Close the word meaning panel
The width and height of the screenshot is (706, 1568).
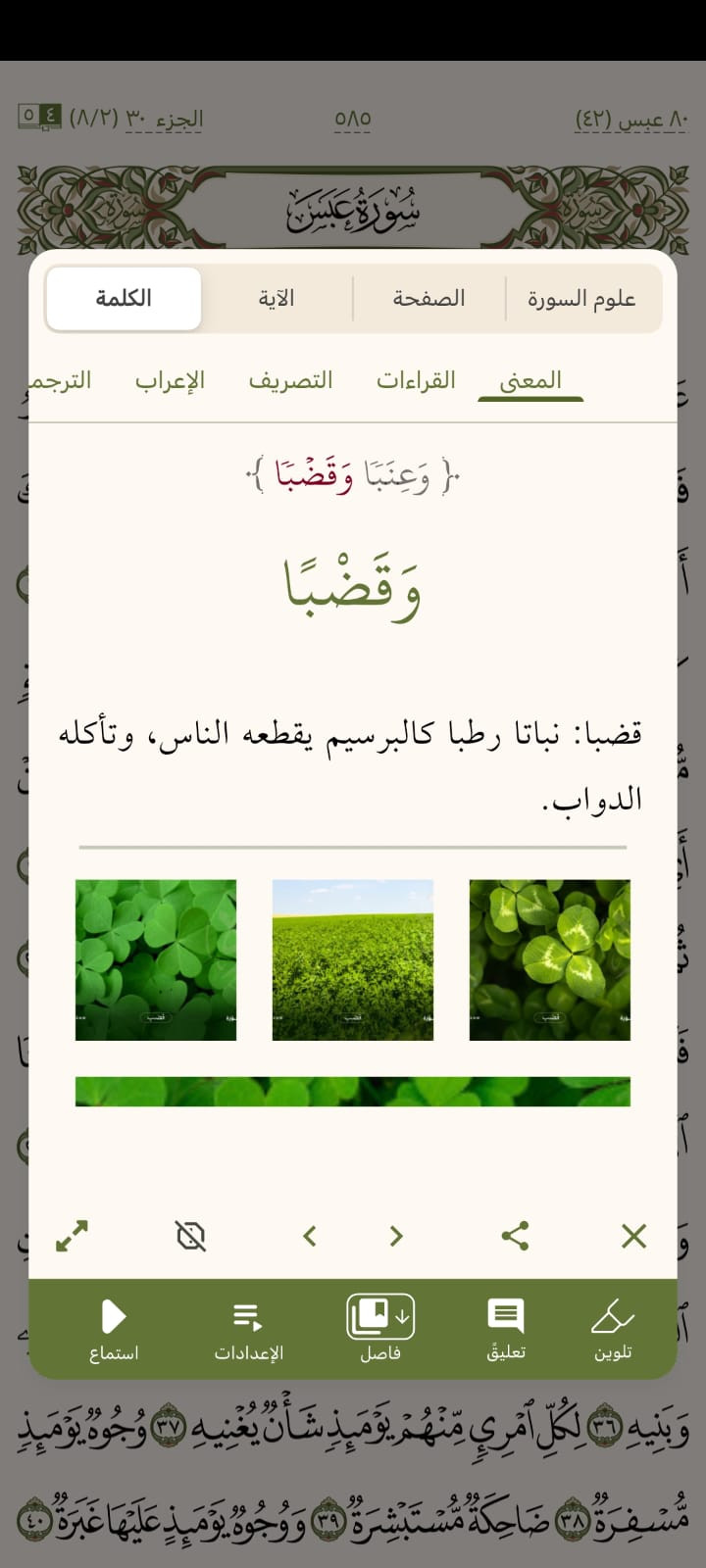click(633, 1236)
